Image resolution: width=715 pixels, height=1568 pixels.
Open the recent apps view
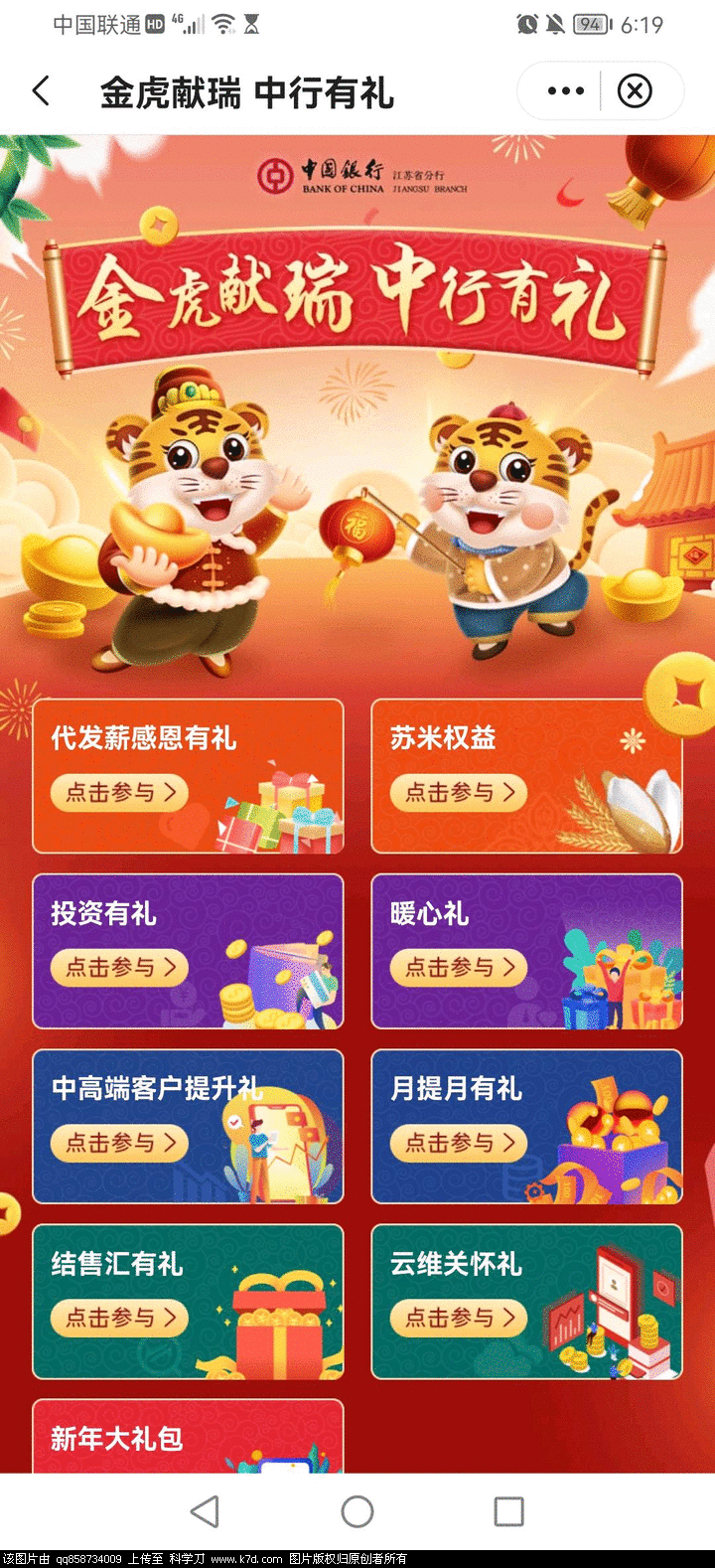click(508, 1511)
